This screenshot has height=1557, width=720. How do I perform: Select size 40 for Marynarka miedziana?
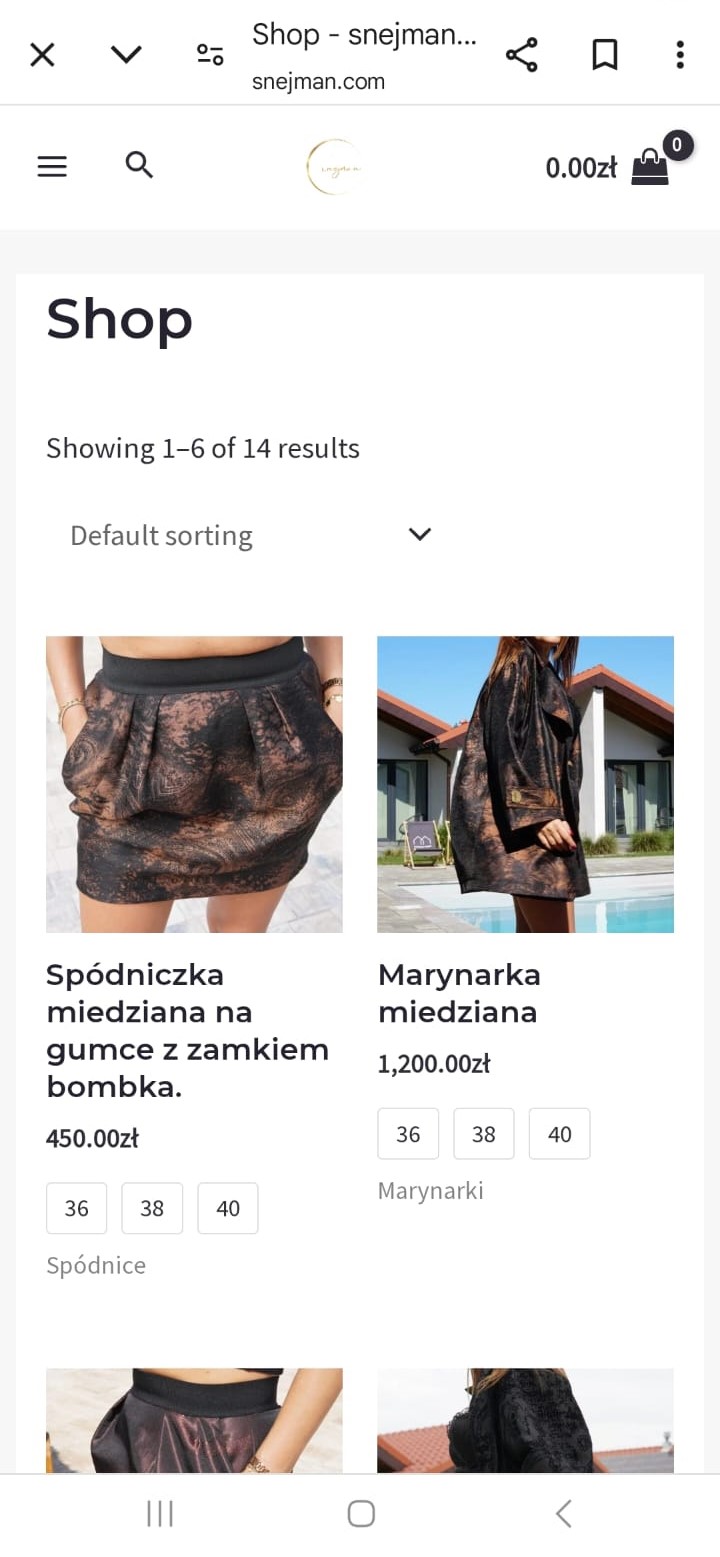click(559, 1133)
